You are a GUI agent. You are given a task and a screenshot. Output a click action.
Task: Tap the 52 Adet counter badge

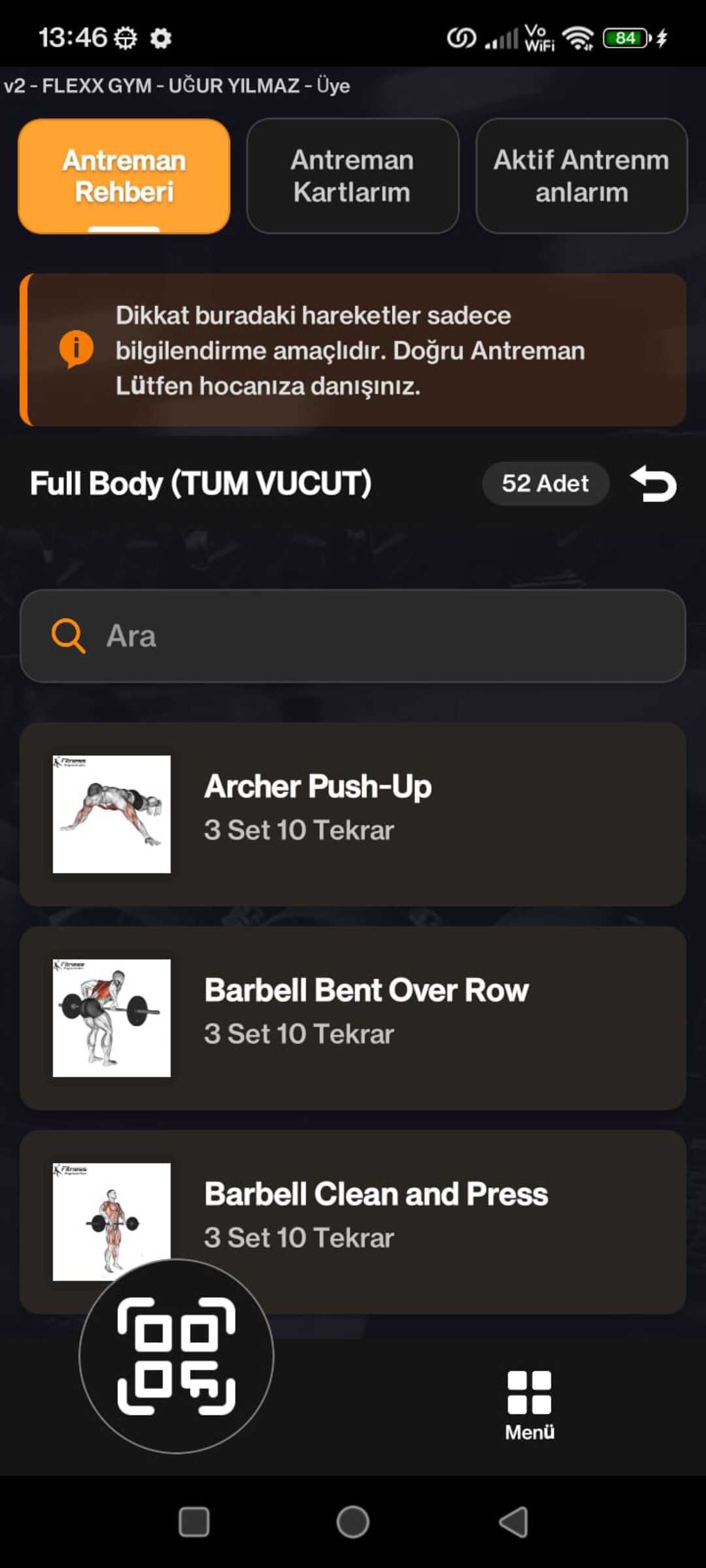[x=545, y=483]
